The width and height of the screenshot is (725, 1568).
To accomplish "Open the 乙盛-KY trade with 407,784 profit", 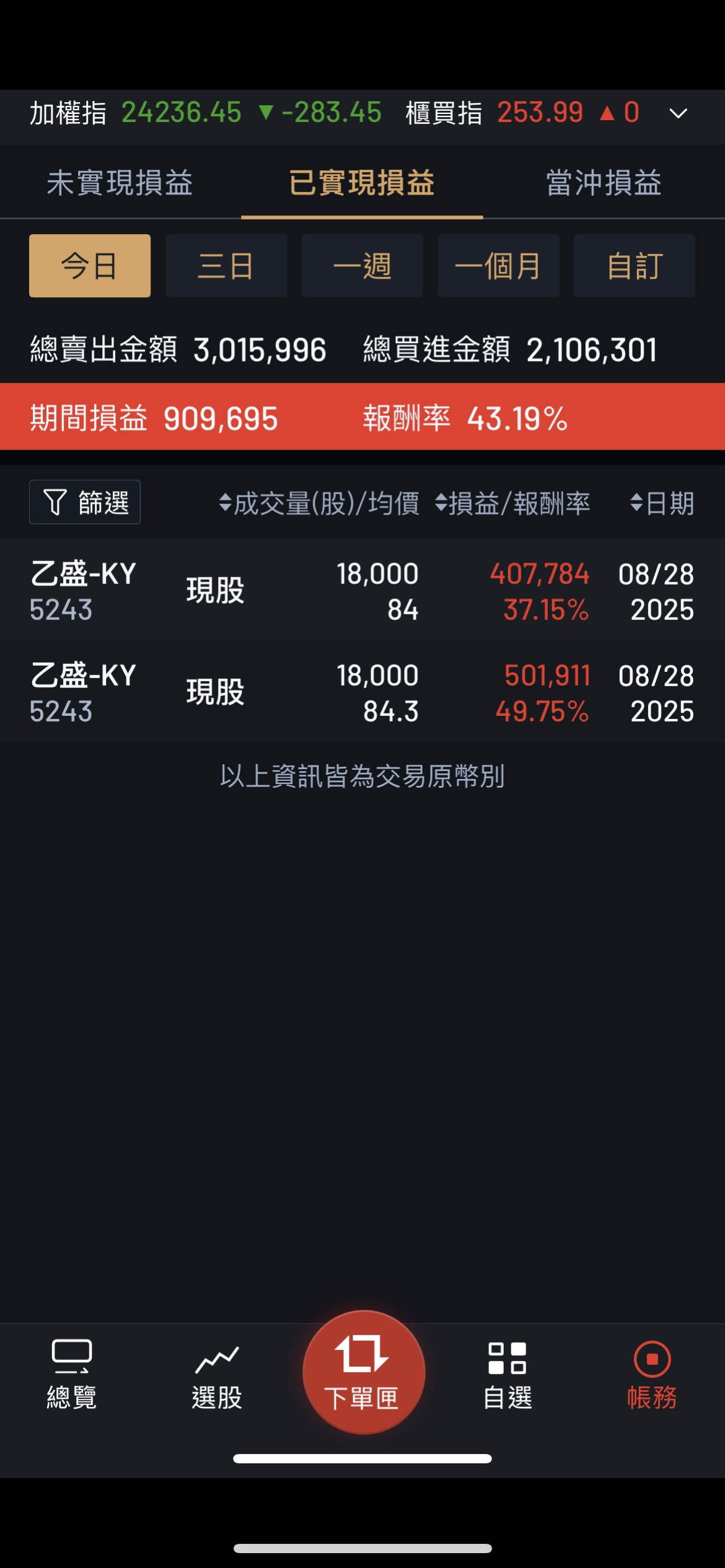I will pos(362,591).
